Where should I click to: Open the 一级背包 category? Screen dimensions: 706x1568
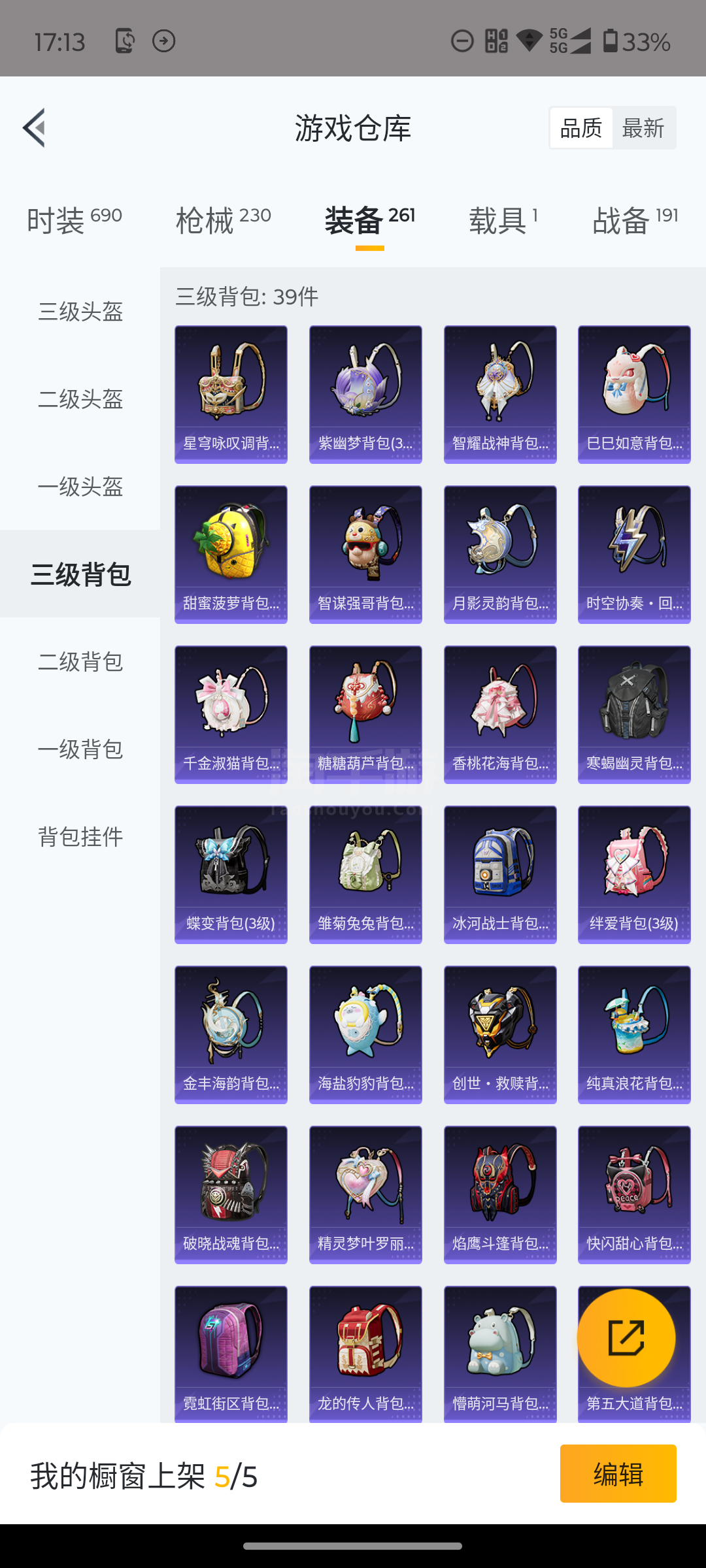tap(80, 749)
